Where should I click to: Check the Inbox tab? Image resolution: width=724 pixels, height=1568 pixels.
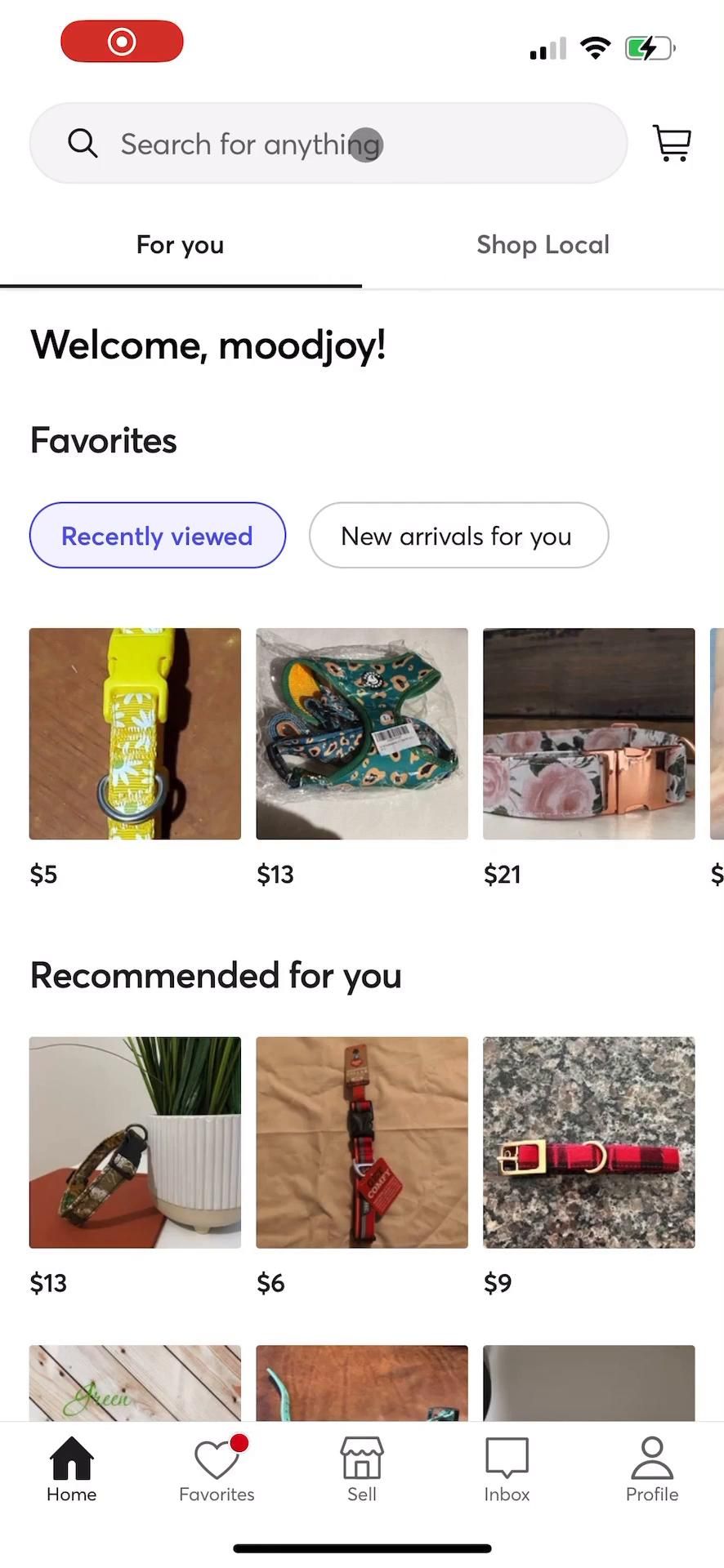[507, 1470]
